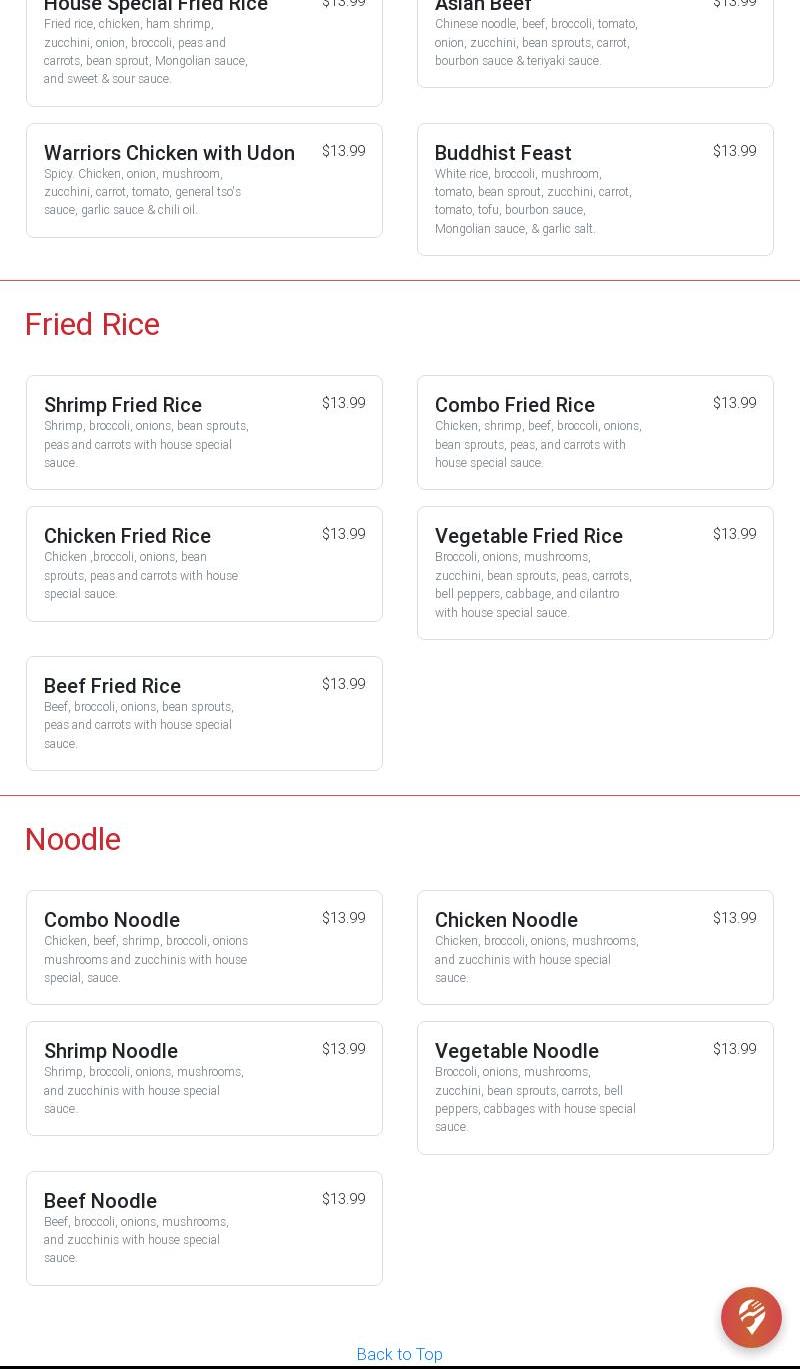The width and height of the screenshot is (800, 1369).
Task: Open the Combo Noodle item
Action: tap(204, 947)
